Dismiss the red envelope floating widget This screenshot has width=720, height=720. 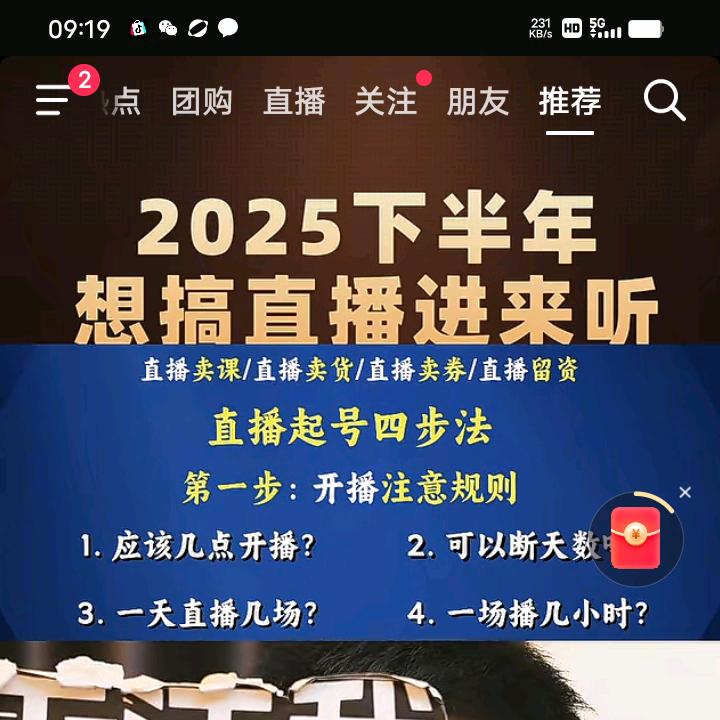[x=685, y=492]
